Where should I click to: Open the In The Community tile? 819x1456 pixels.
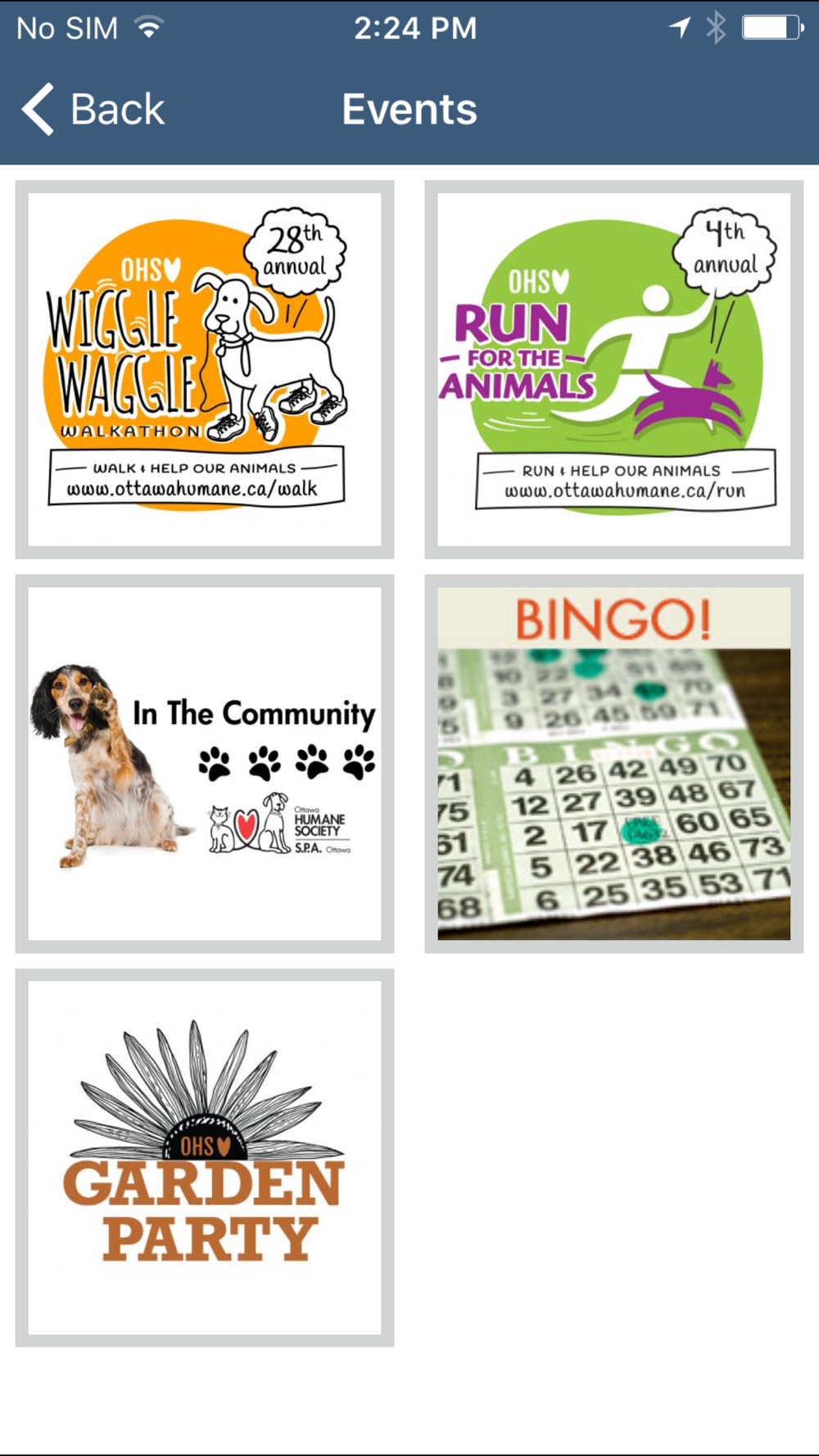coord(205,763)
